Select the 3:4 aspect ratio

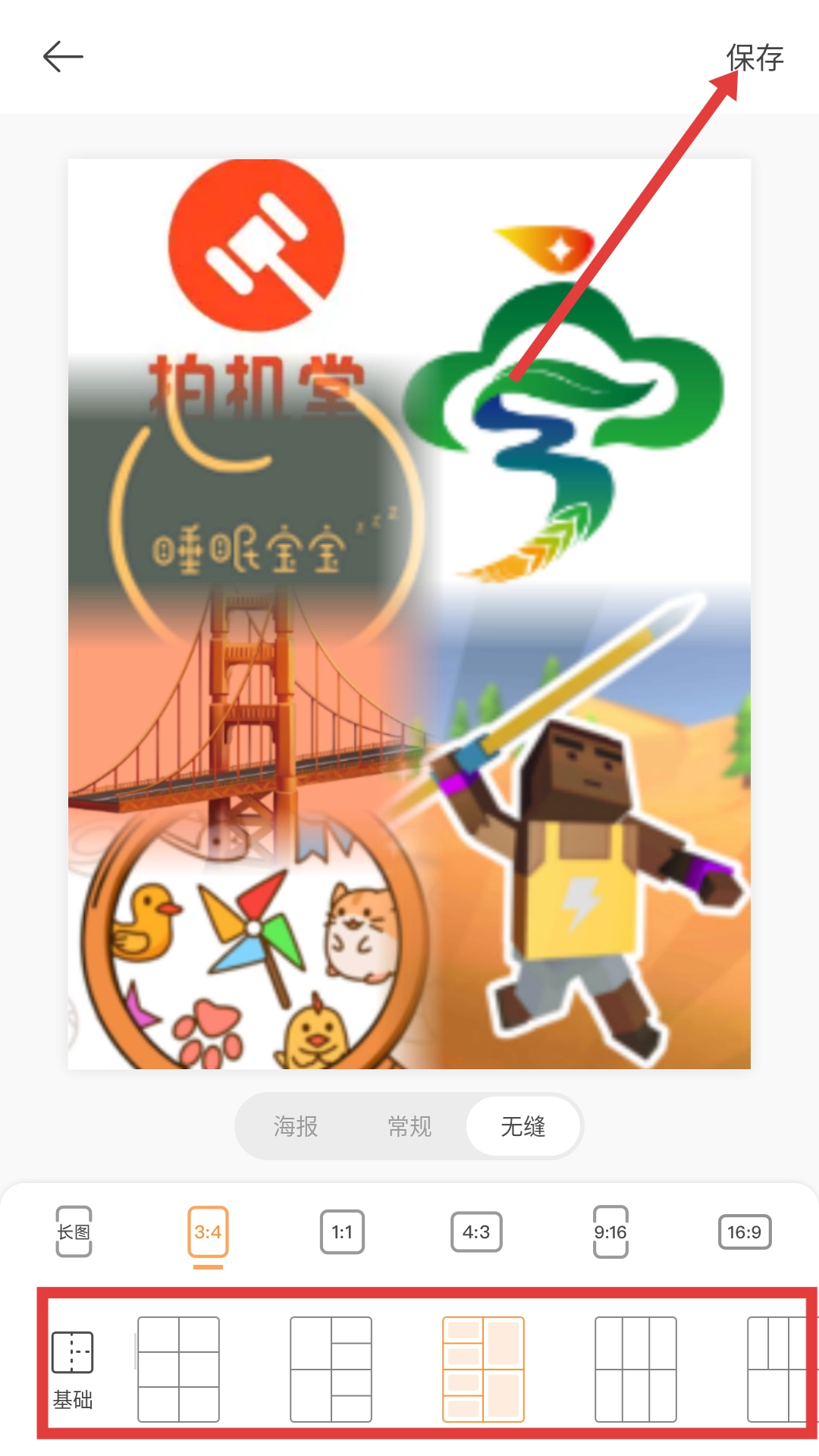point(208,1232)
